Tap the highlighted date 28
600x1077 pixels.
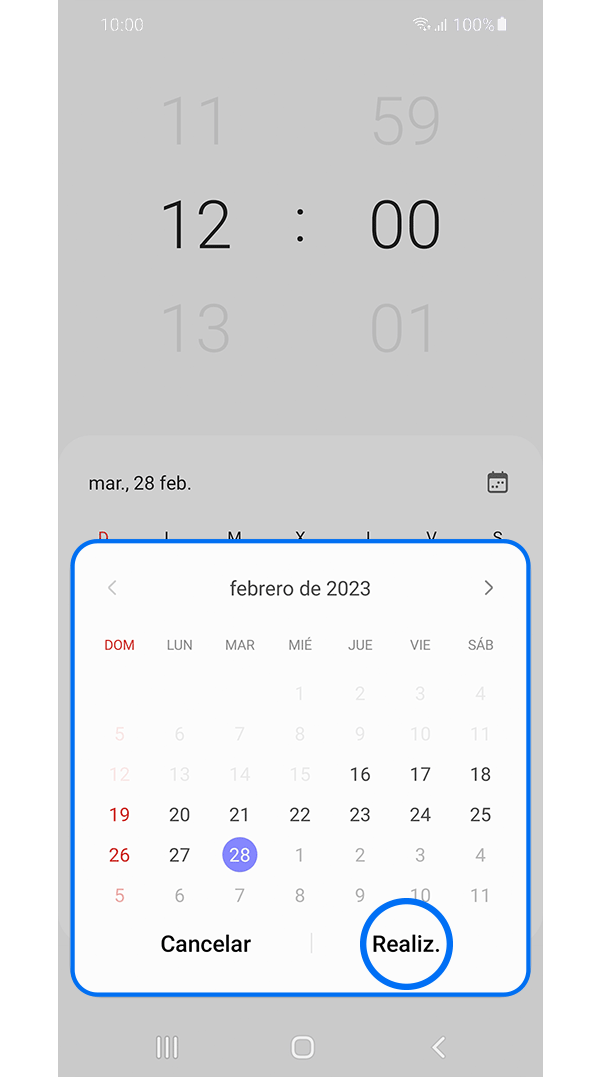click(x=239, y=855)
